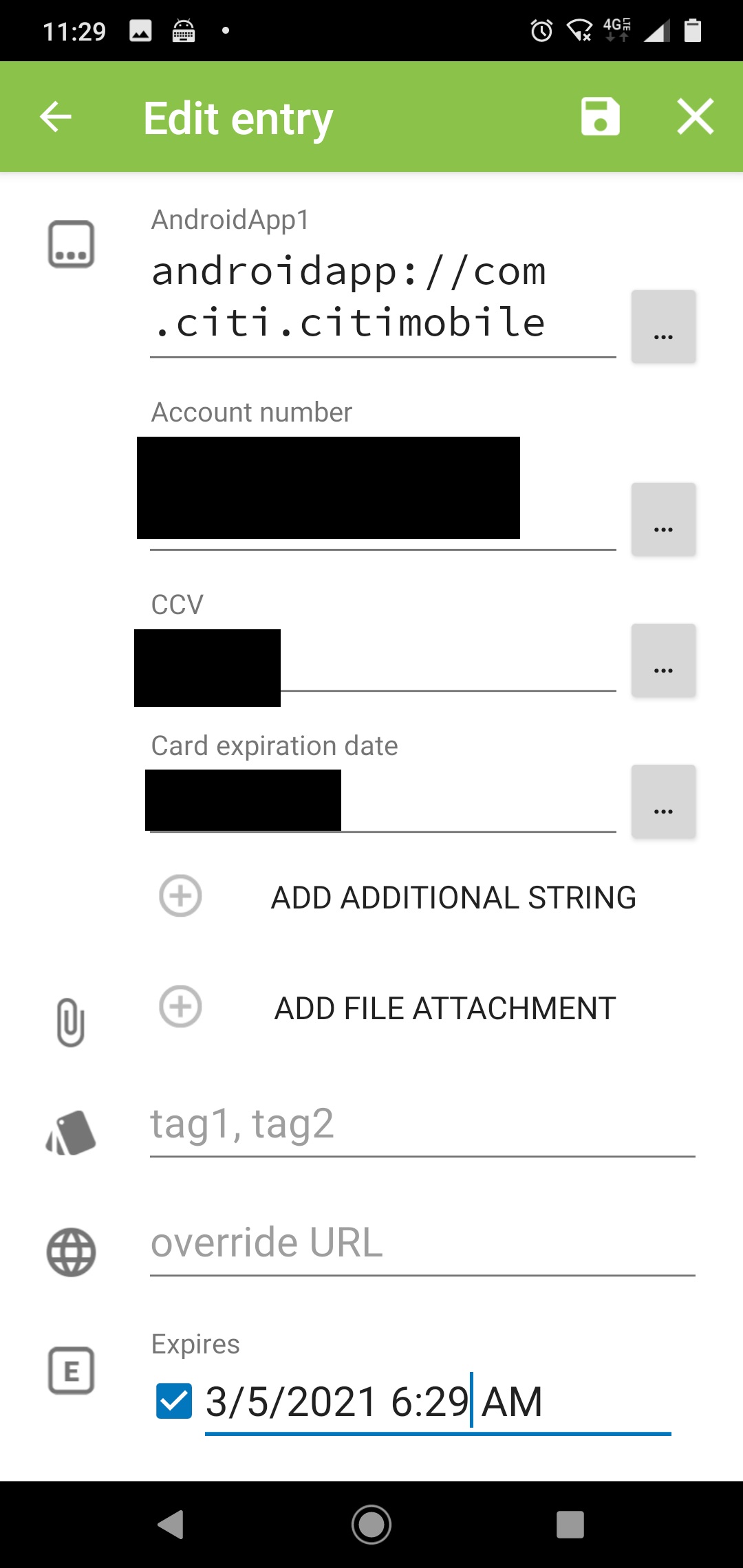Tap the X to discard entry changes
This screenshot has height=1568, width=743.
pos(695,117)
